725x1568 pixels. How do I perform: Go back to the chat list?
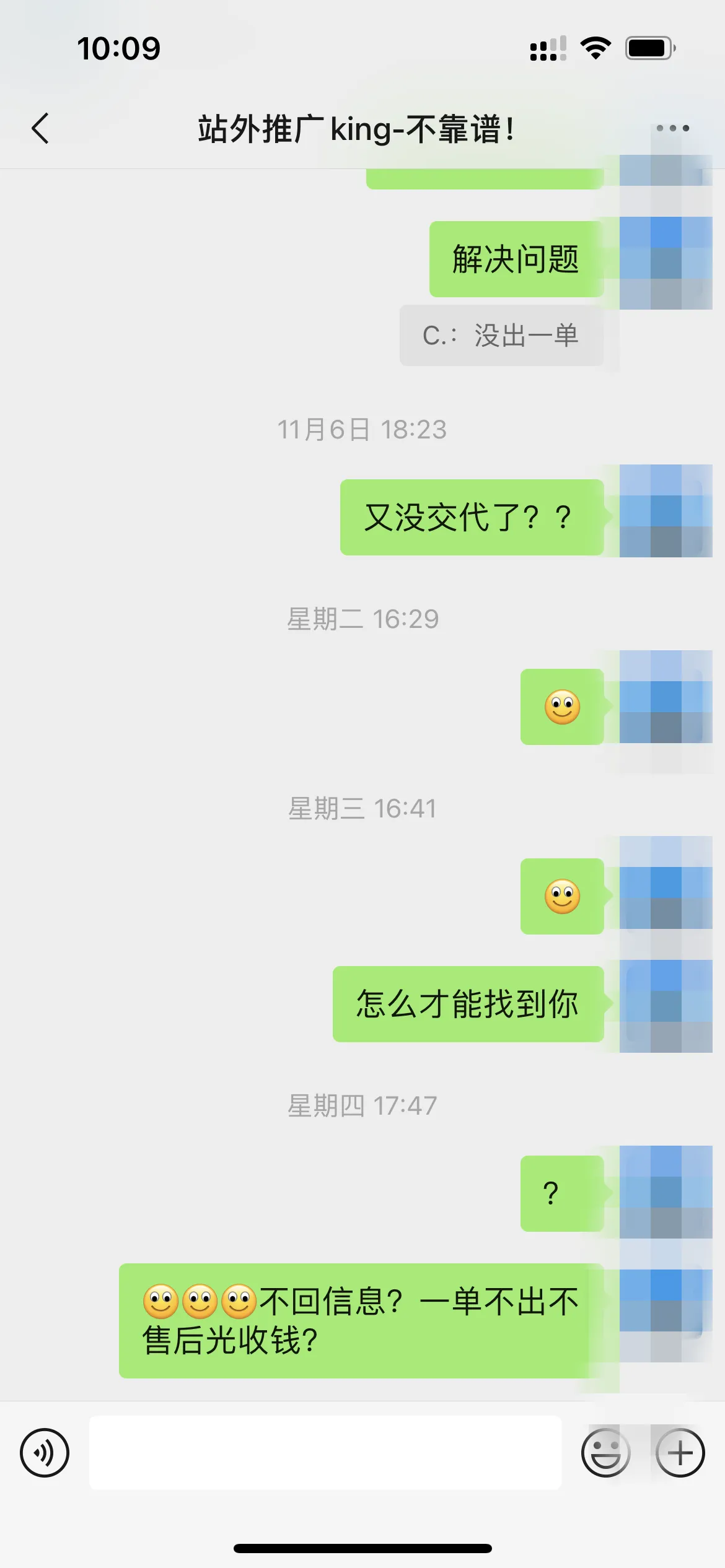coord(40,129)
